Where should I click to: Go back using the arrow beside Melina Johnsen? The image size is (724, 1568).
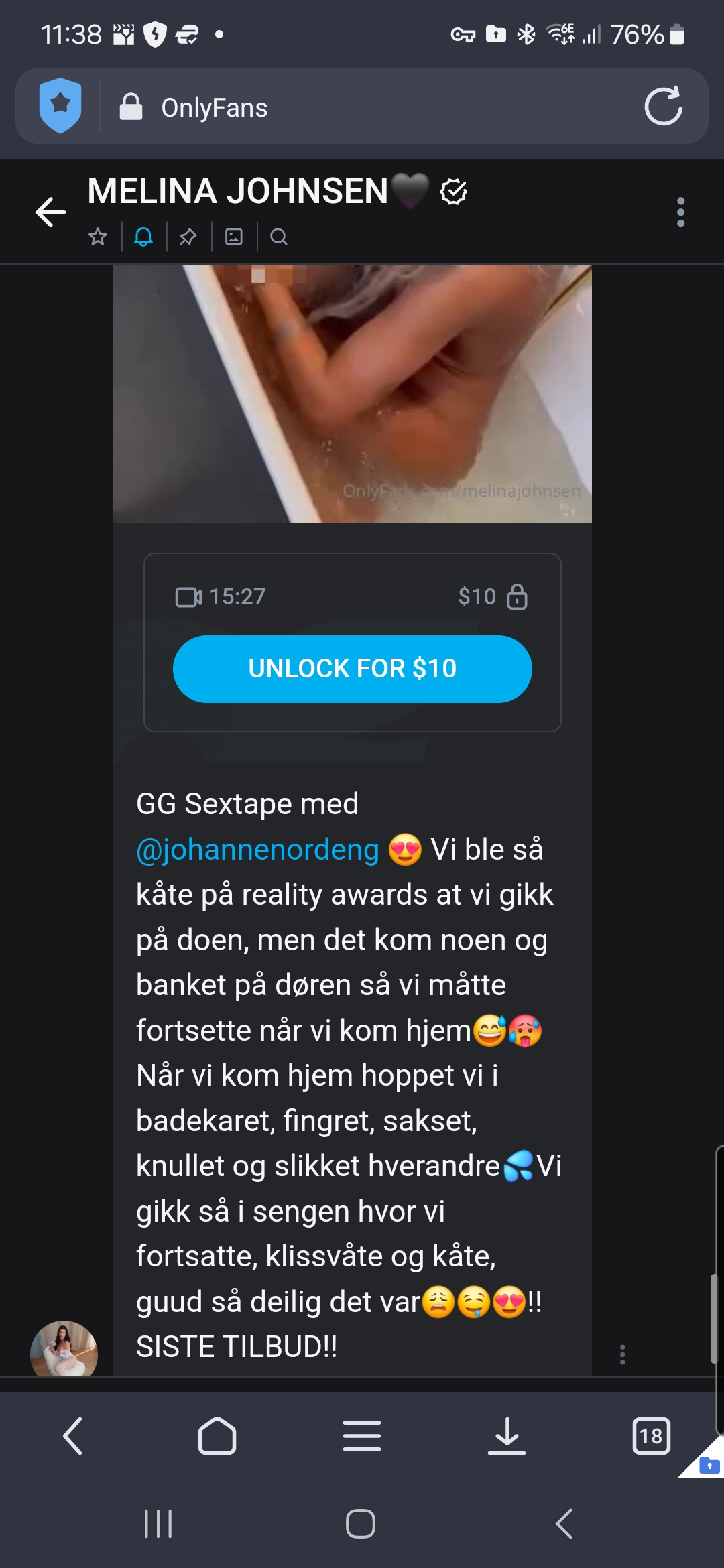coord(50,212)
